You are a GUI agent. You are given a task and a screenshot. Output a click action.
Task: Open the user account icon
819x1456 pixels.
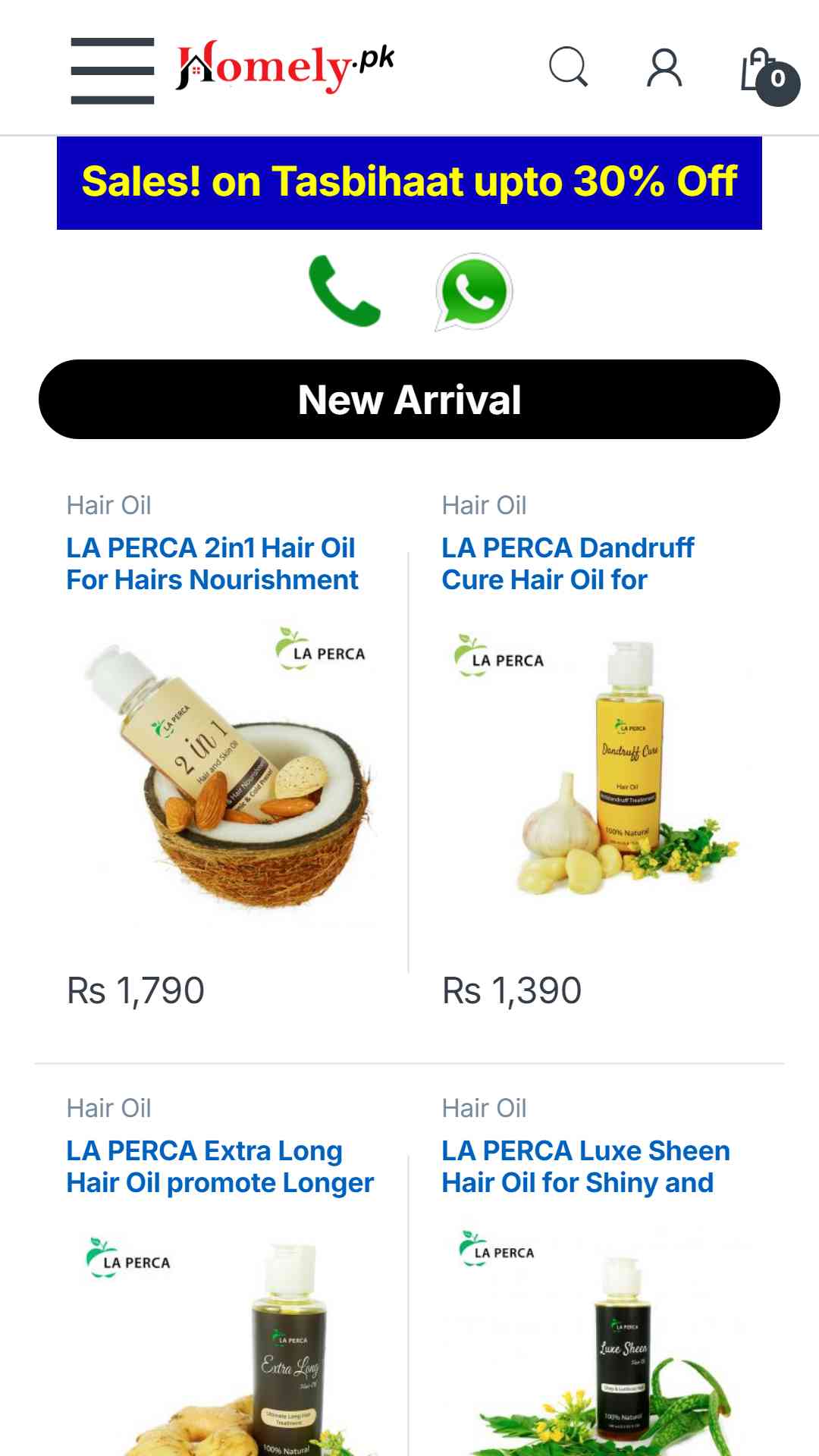(x=664, y=68)
